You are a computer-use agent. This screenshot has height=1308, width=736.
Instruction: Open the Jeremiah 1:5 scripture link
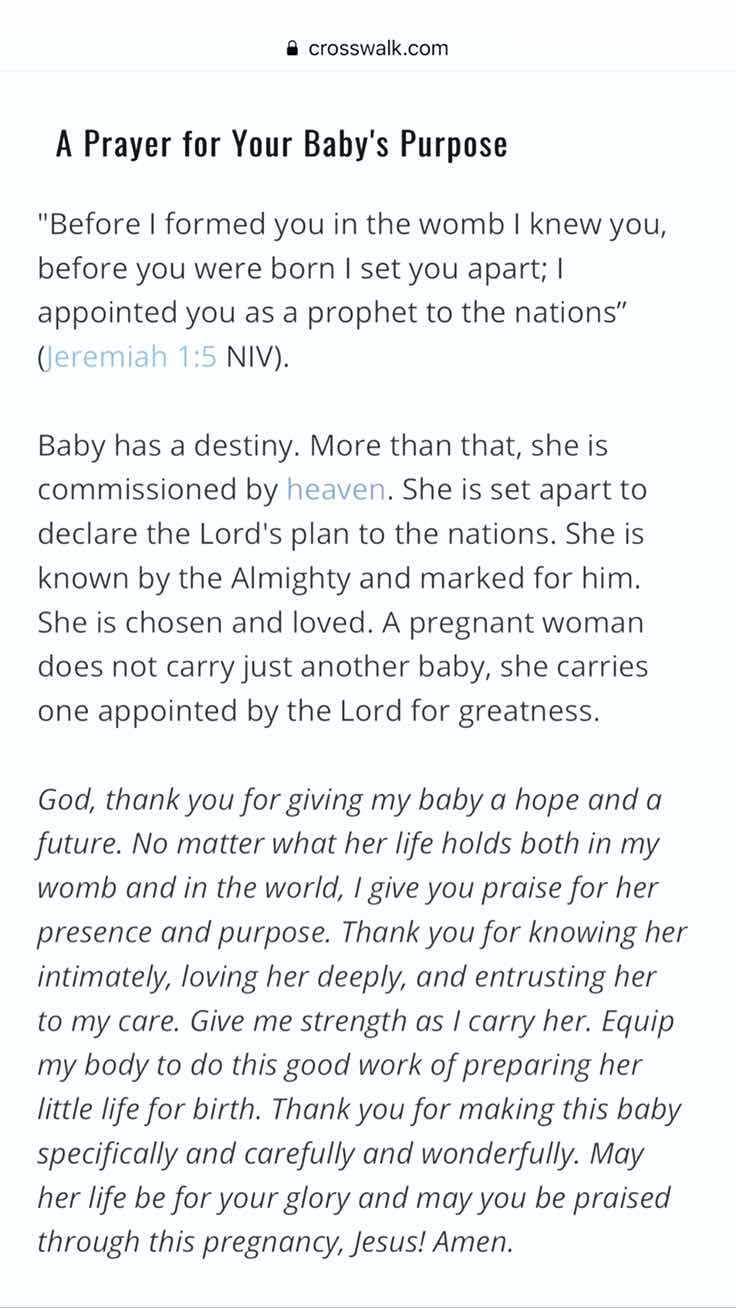128,356
